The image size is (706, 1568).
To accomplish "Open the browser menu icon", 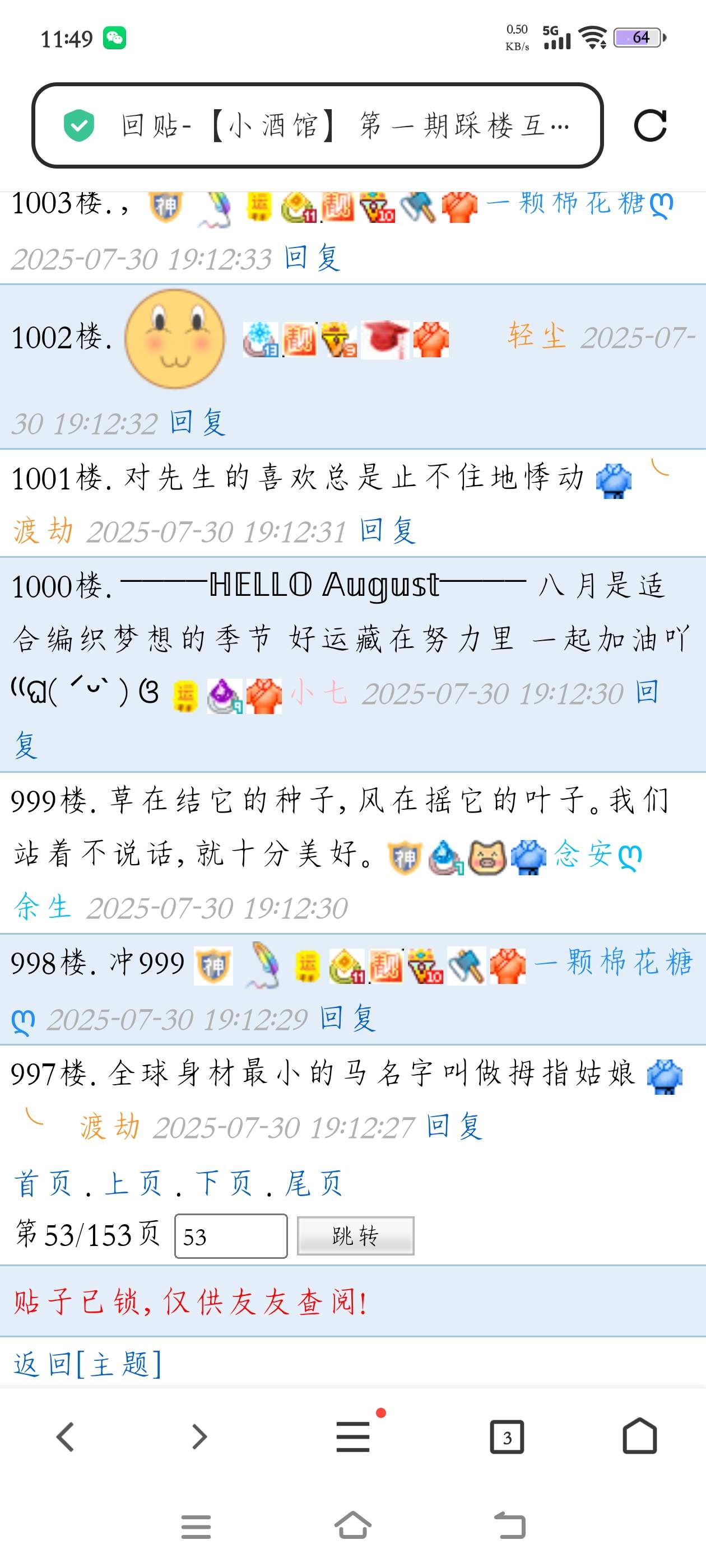I will point(354,1437).
